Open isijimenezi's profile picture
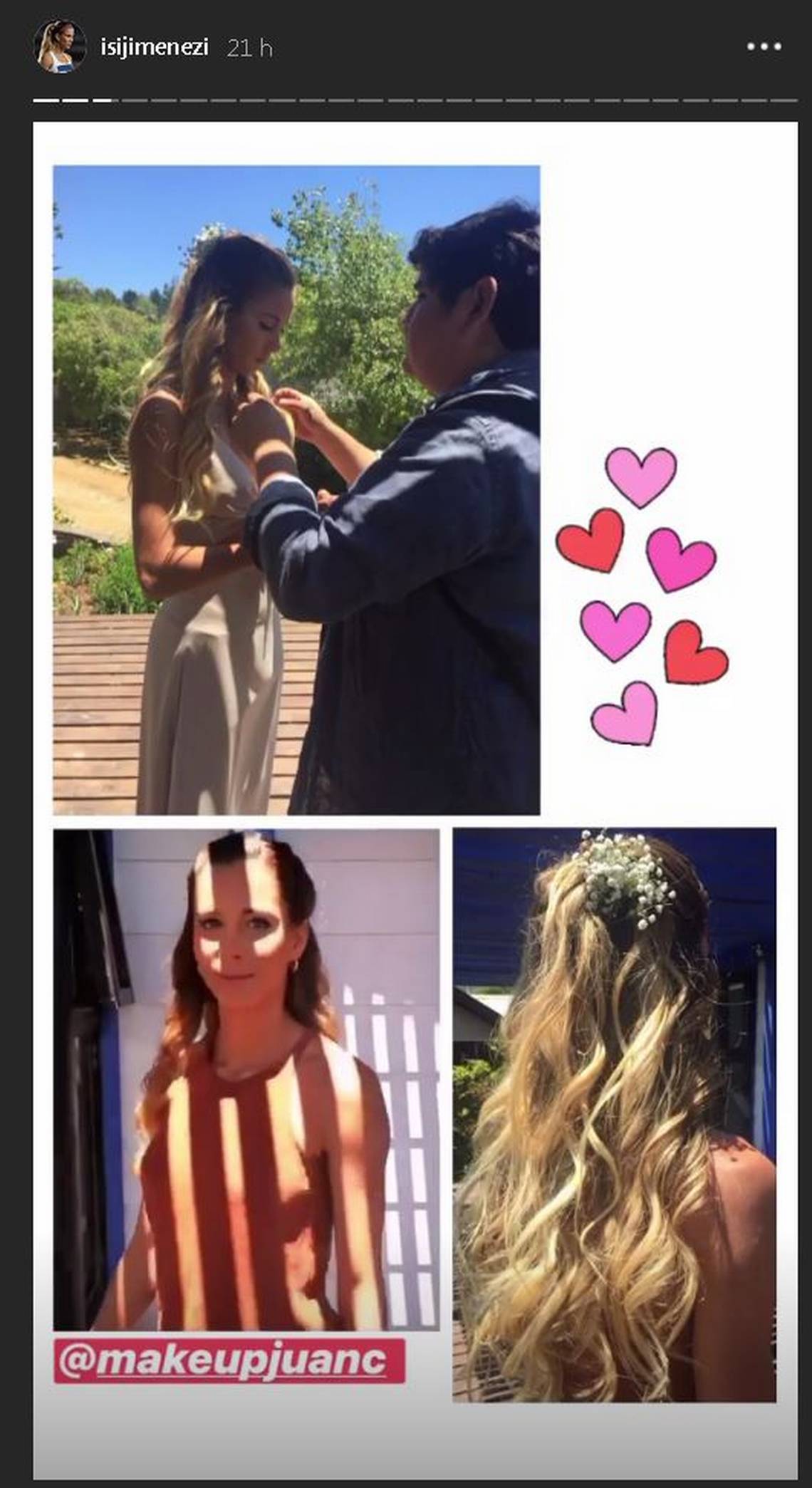 coord(60,47)
